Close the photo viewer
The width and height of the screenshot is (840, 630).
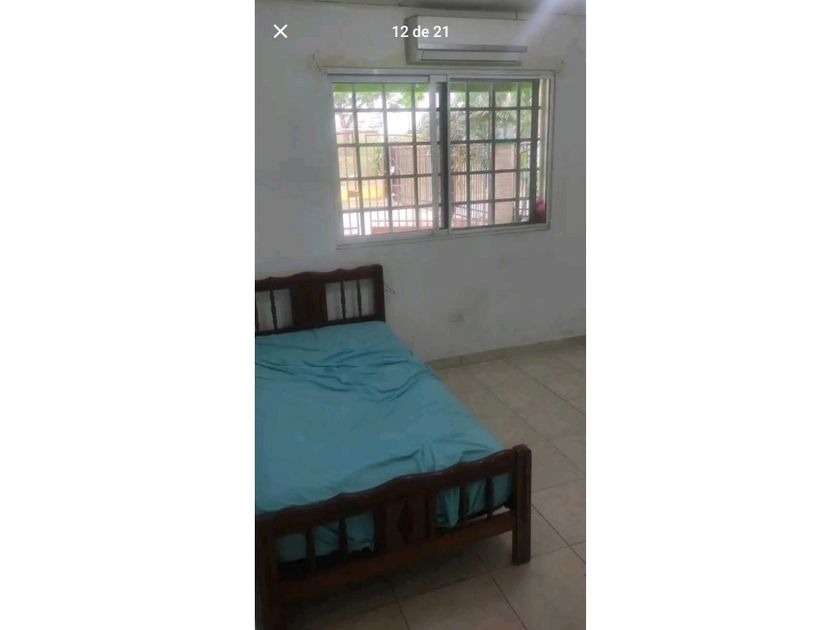(280, 31)
